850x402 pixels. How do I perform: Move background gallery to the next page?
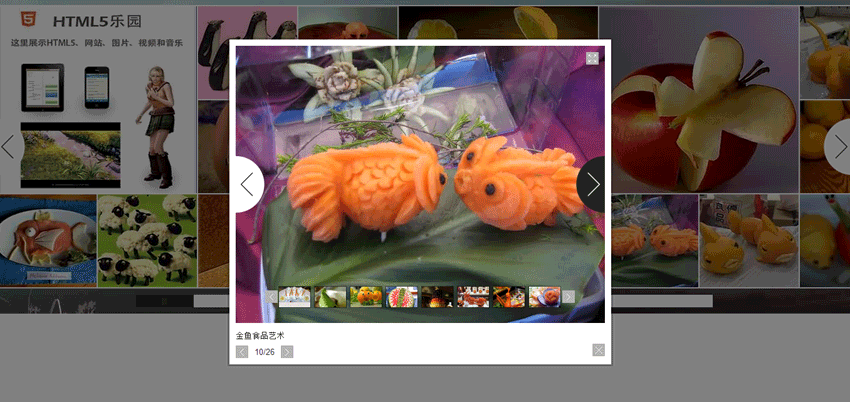click(x=840, y=147)
